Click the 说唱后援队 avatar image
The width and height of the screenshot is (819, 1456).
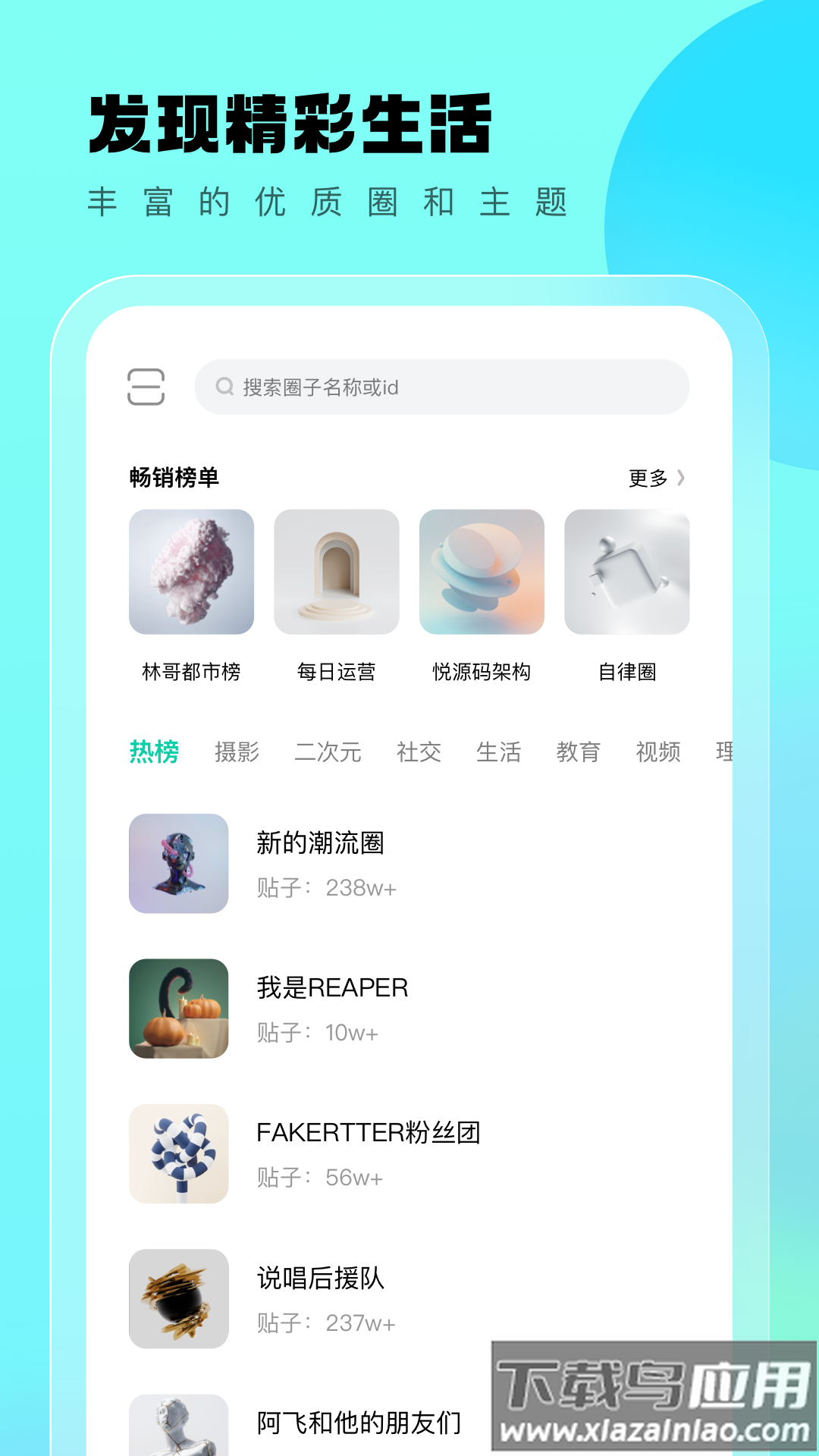[178, 1299]
